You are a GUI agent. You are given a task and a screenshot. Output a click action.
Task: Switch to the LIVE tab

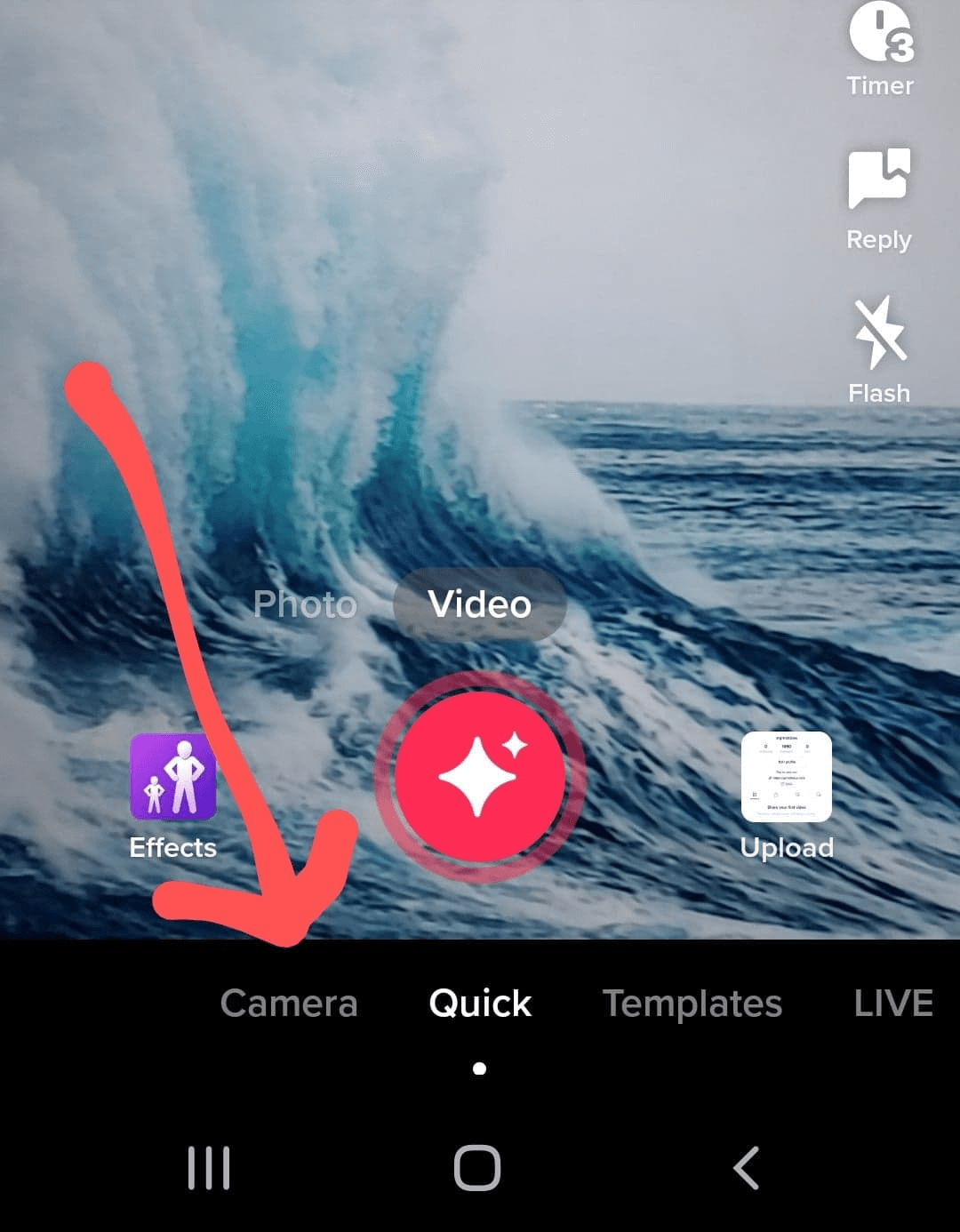tap(892, 1004)
